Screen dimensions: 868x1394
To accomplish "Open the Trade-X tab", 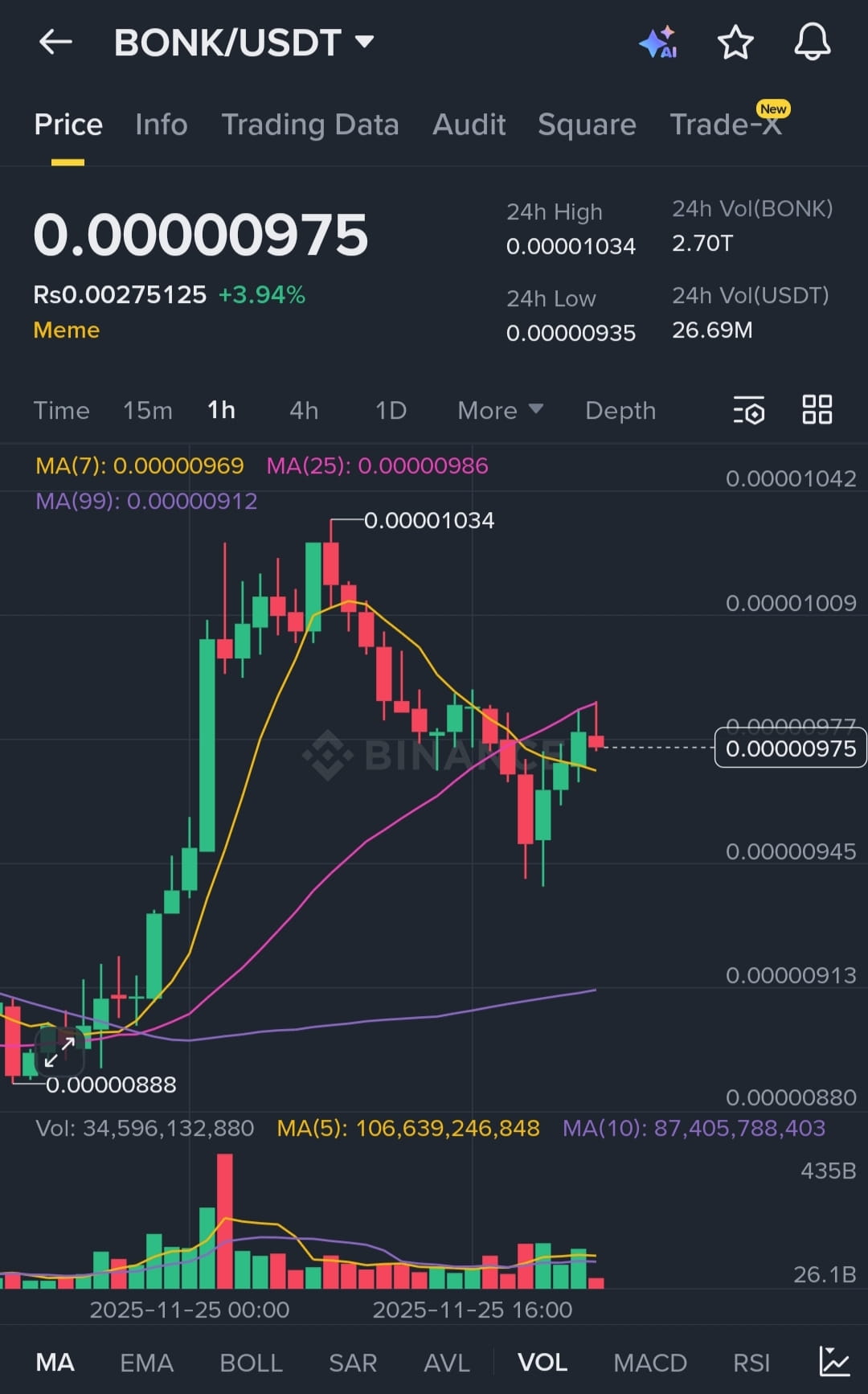I will [x=726, y=125].
